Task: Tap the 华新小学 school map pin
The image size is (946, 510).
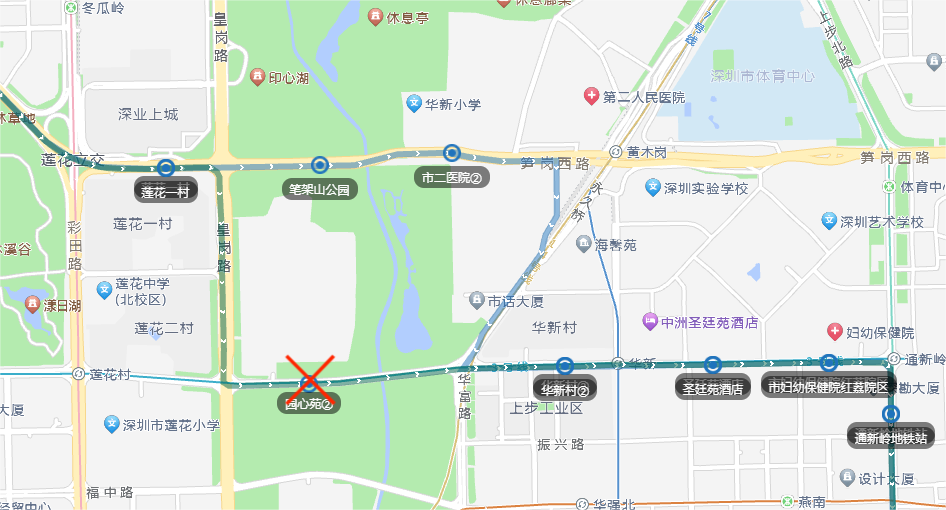Action: [414, 103]
